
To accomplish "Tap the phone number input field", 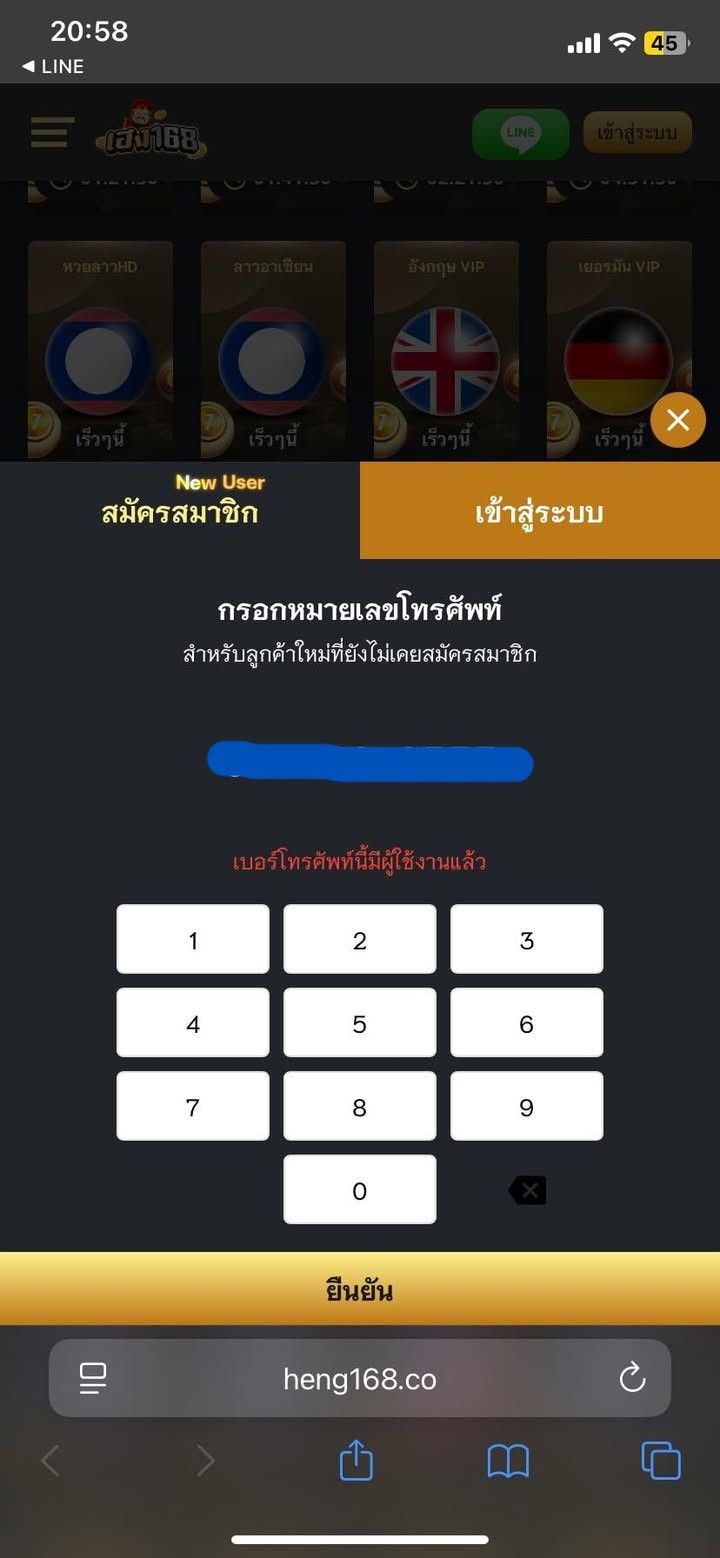I will 370,762.
